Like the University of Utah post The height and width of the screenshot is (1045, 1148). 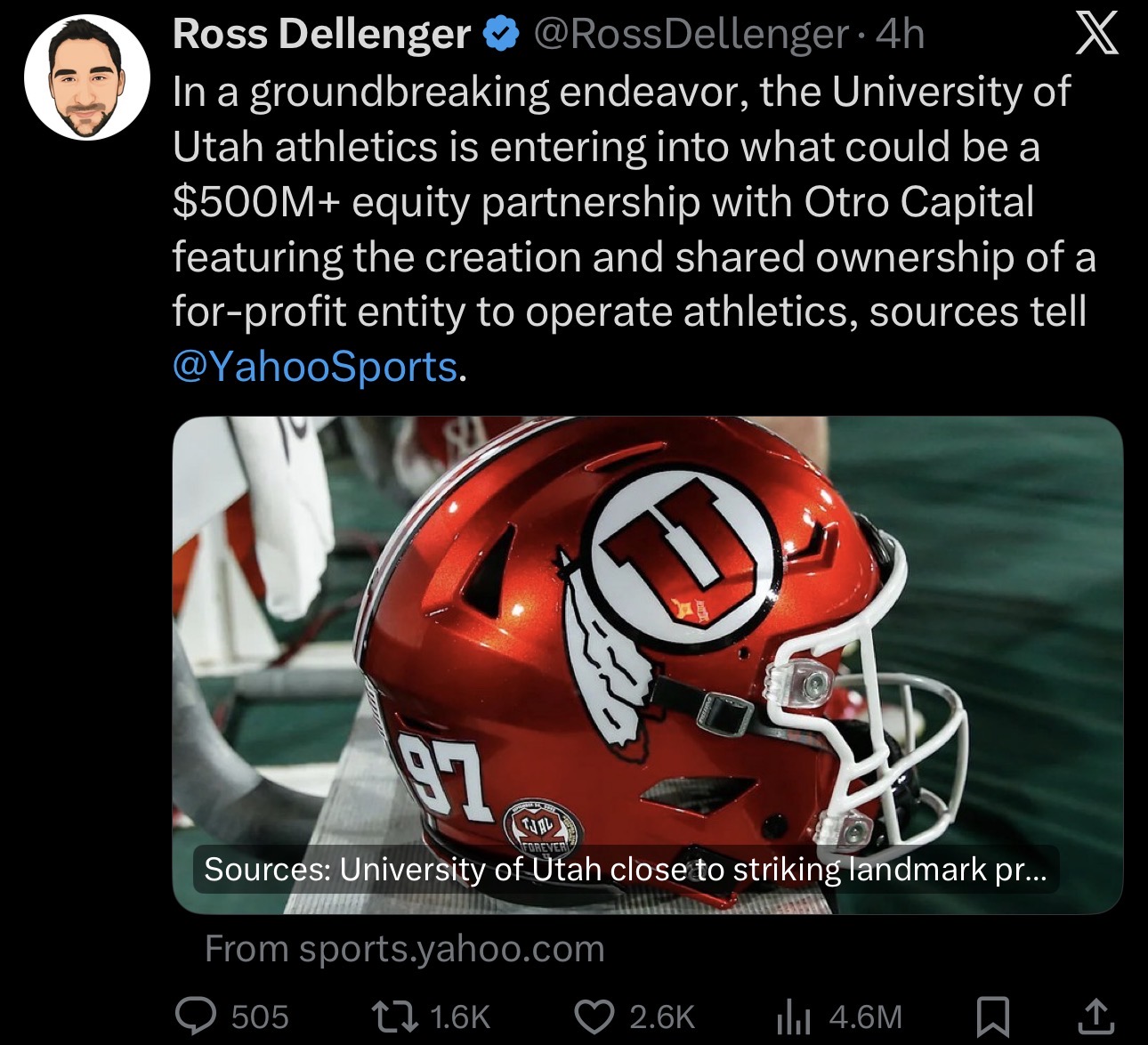[594, 1016]
